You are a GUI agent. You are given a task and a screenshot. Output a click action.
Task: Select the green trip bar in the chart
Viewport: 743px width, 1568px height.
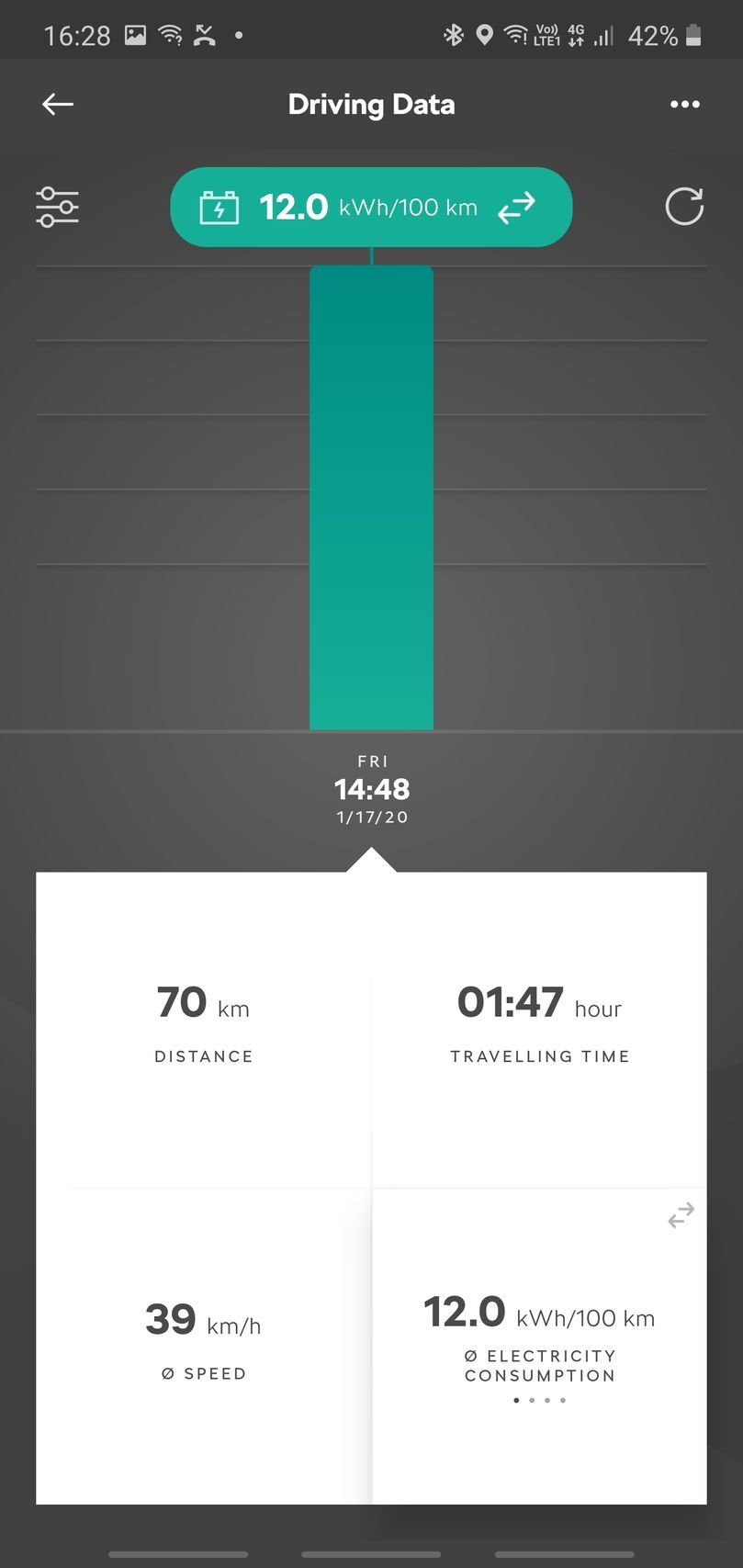tap(371, 496)
